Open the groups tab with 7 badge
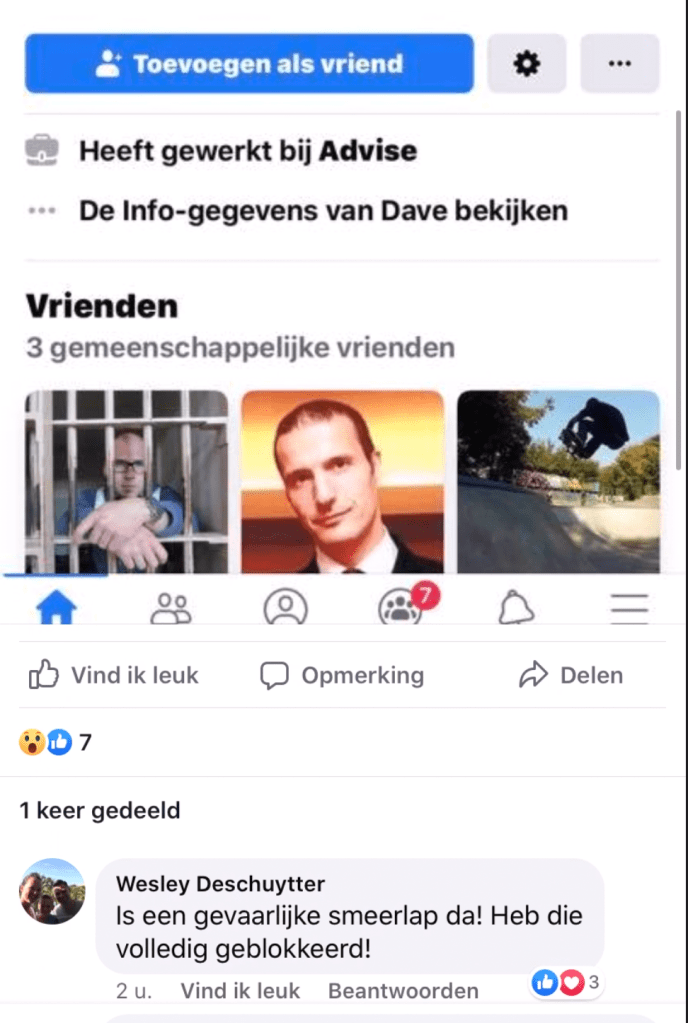Viewport: 688px width, 1023px height. coord(401,607)
